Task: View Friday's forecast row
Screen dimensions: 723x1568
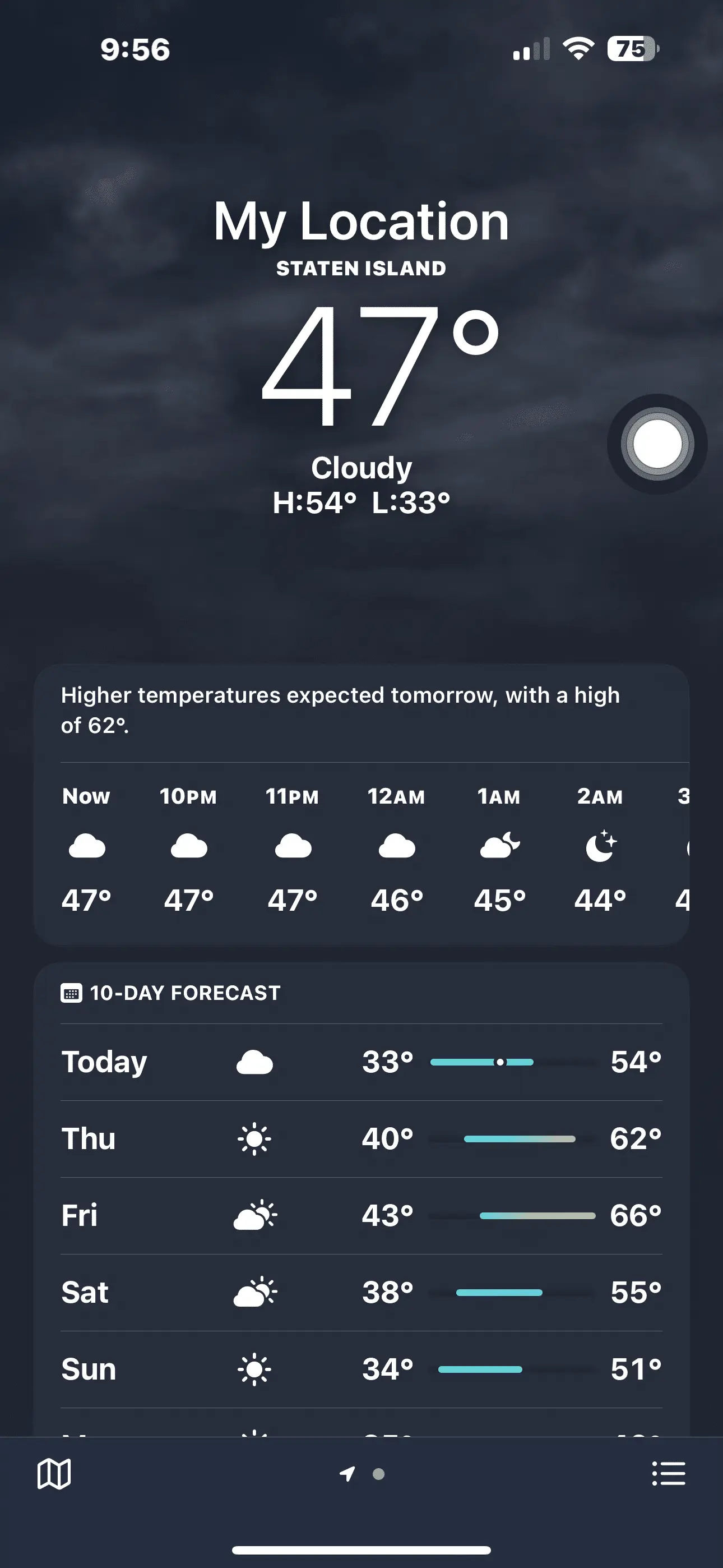Action: pyautogui.click(x=361, y=1215)
